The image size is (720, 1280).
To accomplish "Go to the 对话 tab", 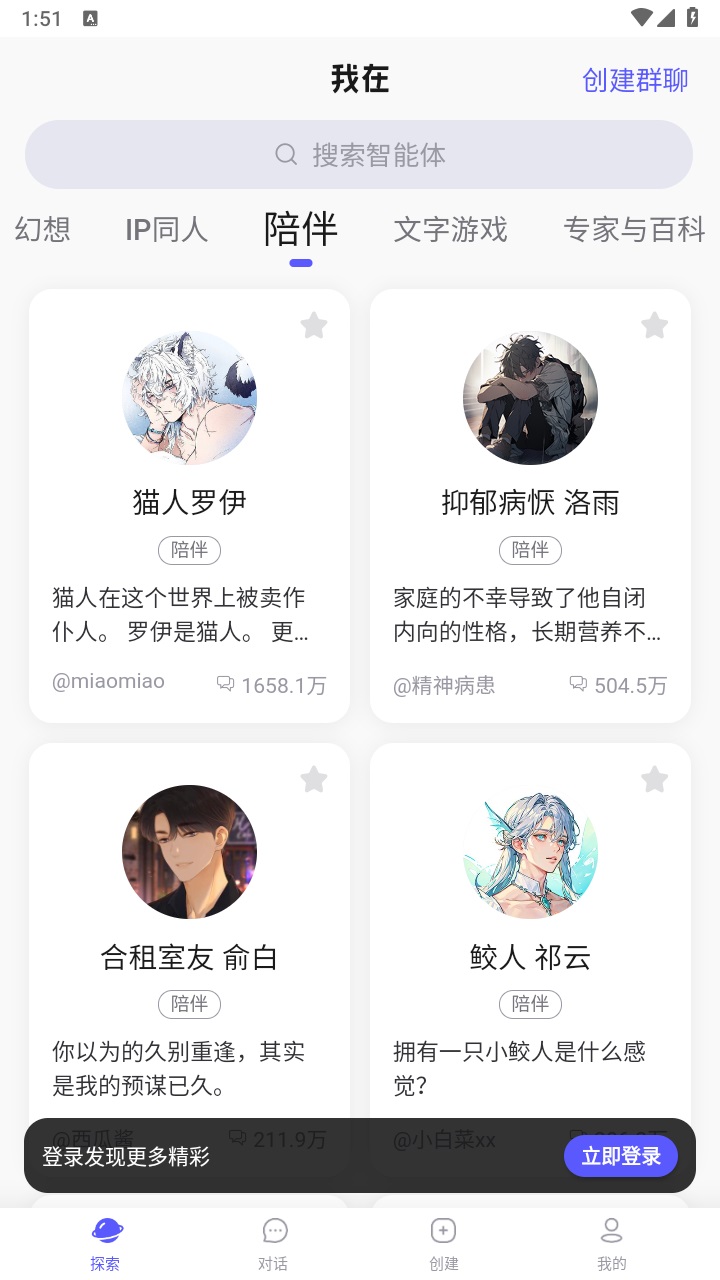I will click(x=274, y=1243).
